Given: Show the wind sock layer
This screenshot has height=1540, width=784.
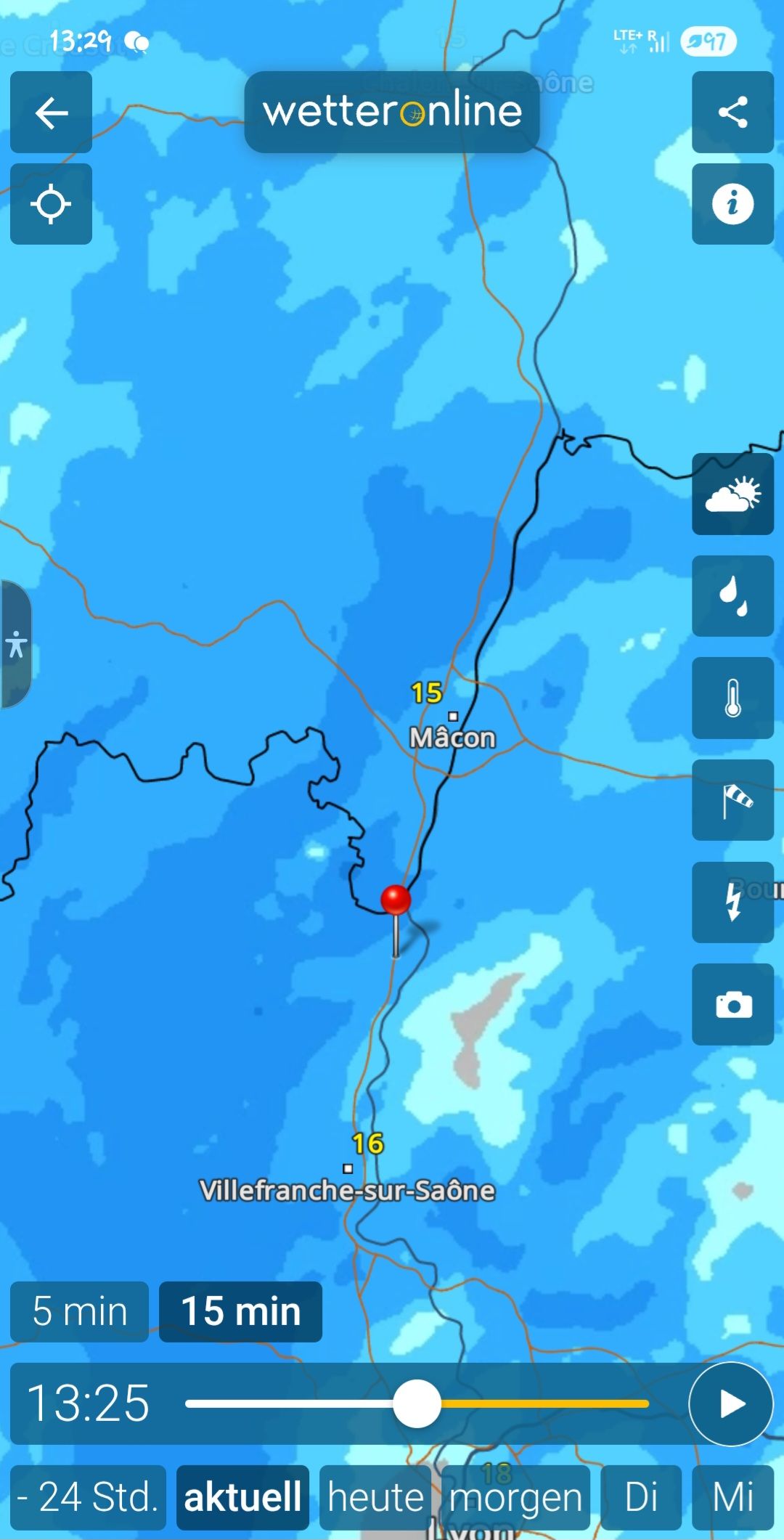Looking at the screenshot, I should click(x=732, y=800).
